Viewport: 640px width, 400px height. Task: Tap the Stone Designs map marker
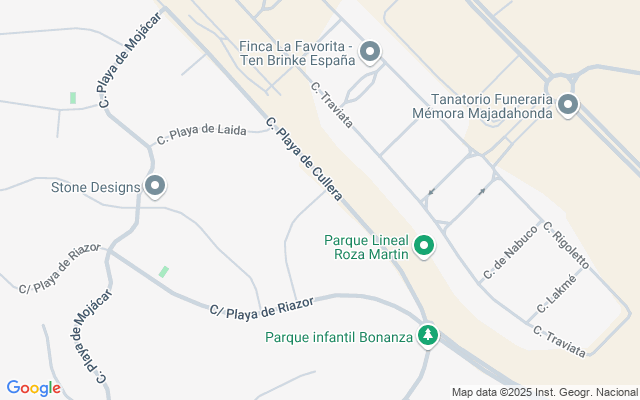pos(155,186)
